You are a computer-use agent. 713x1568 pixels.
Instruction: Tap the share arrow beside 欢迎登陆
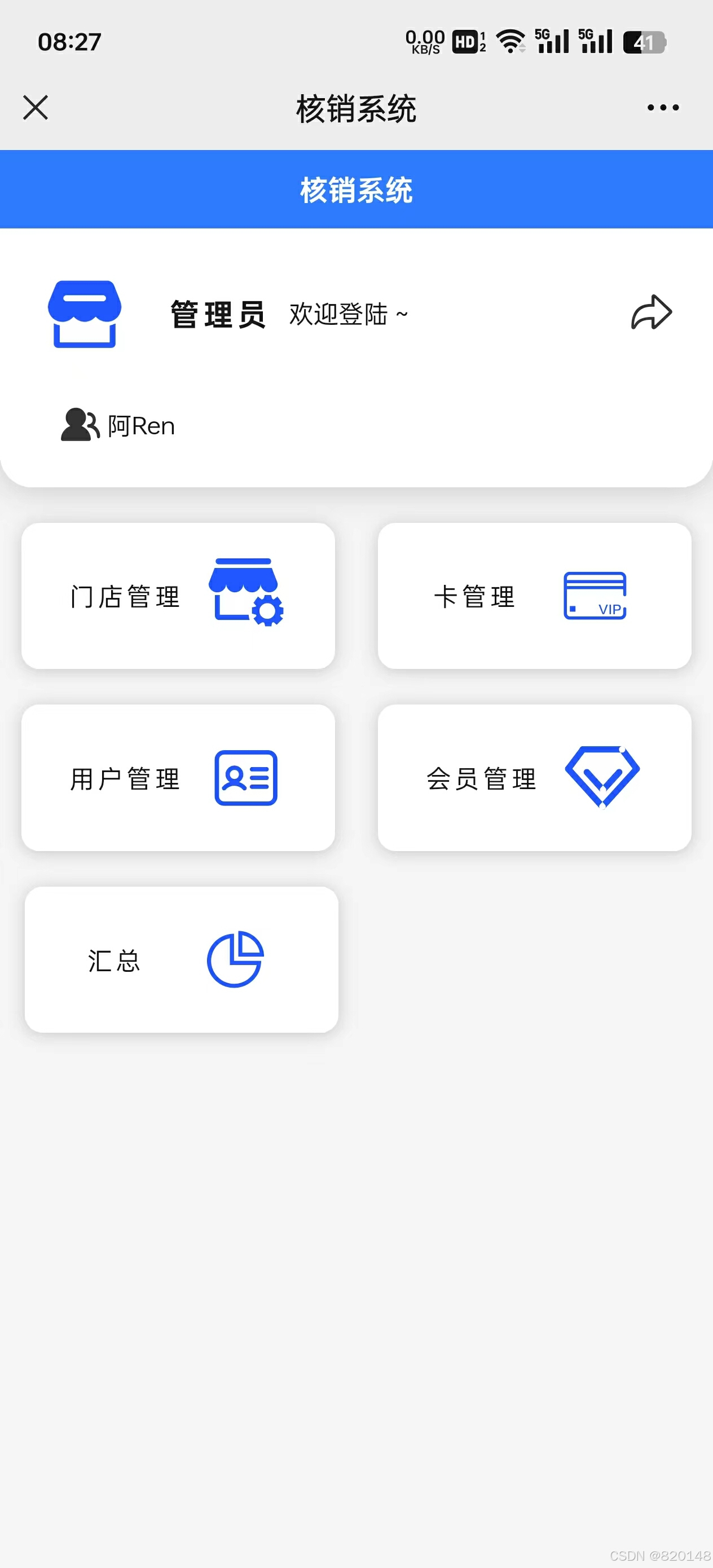(651, 313)
